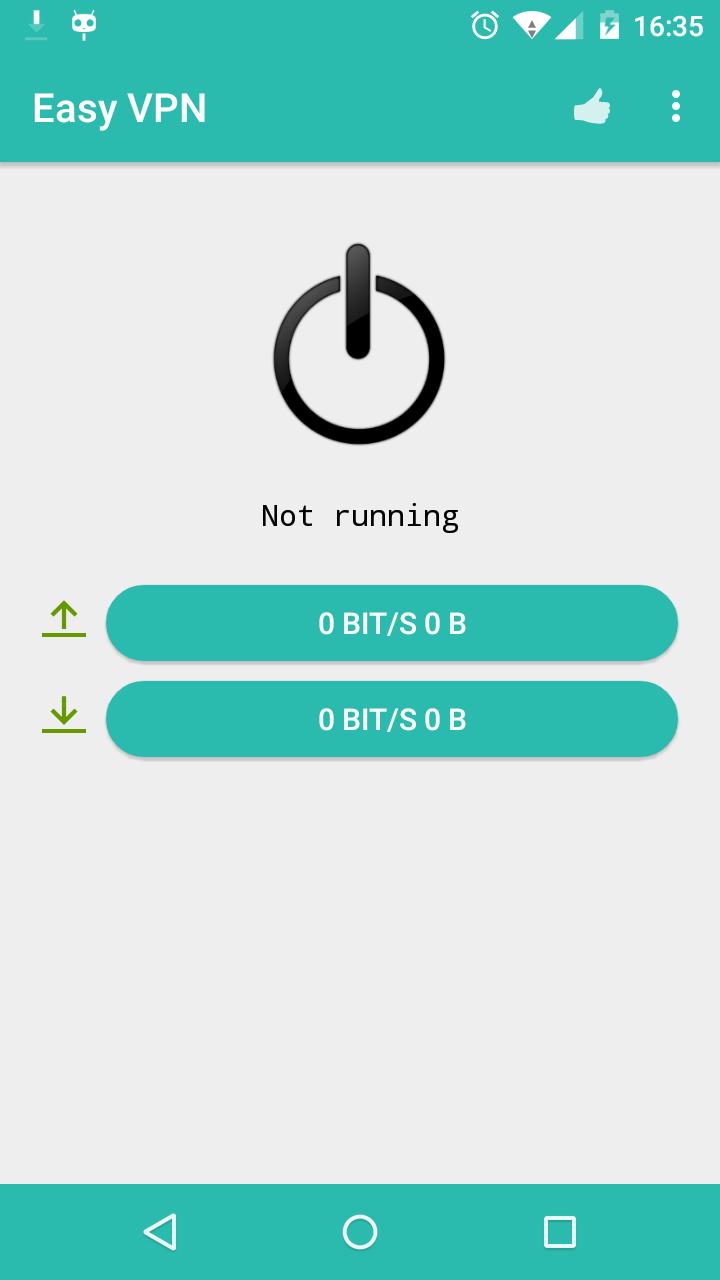720x1280 pixels.
Task: Tap the thumbs-up rate icon
Action: [592, 107]
